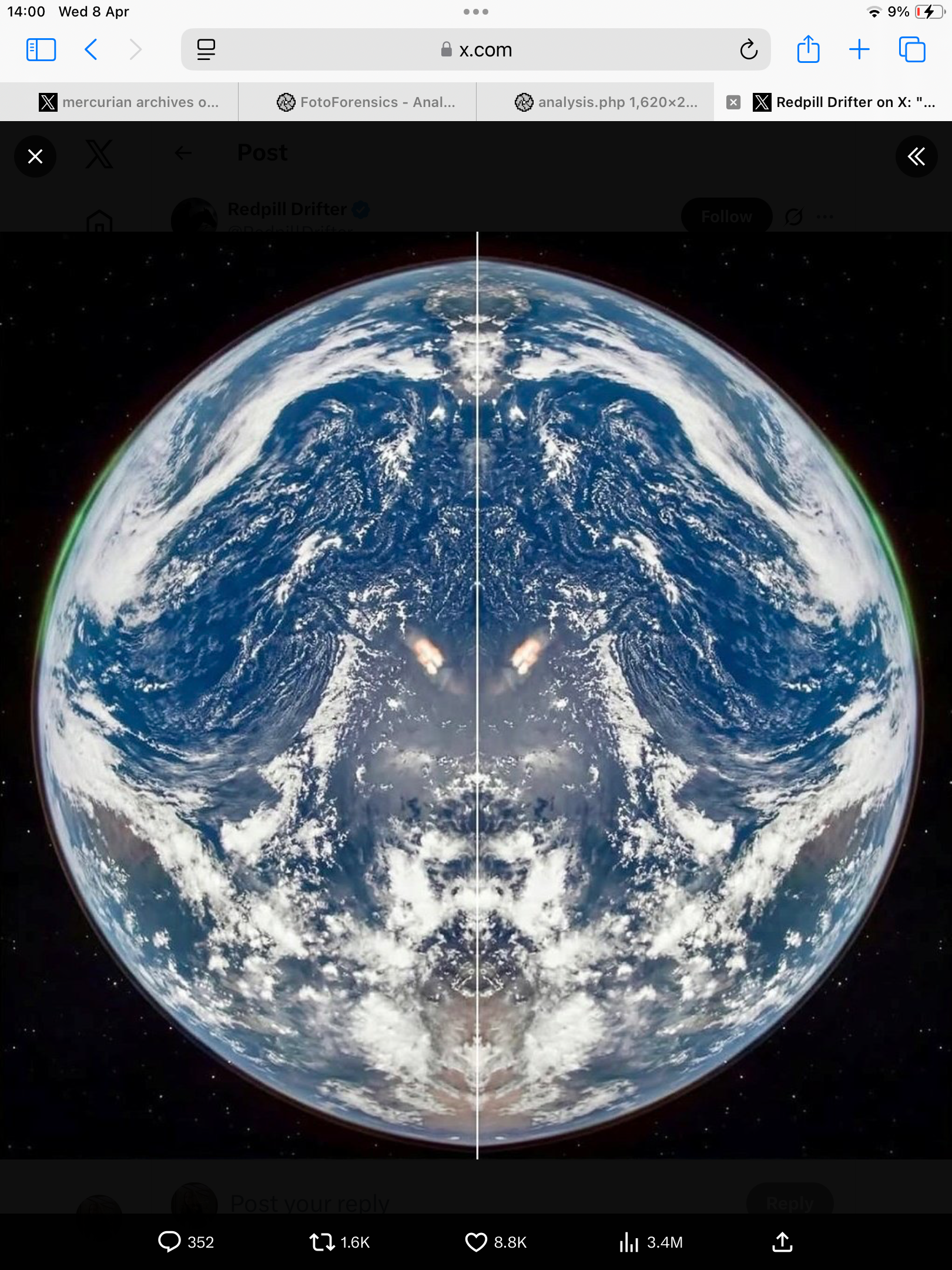Share post via upload arrow icon

click(x=782, y=1242)
